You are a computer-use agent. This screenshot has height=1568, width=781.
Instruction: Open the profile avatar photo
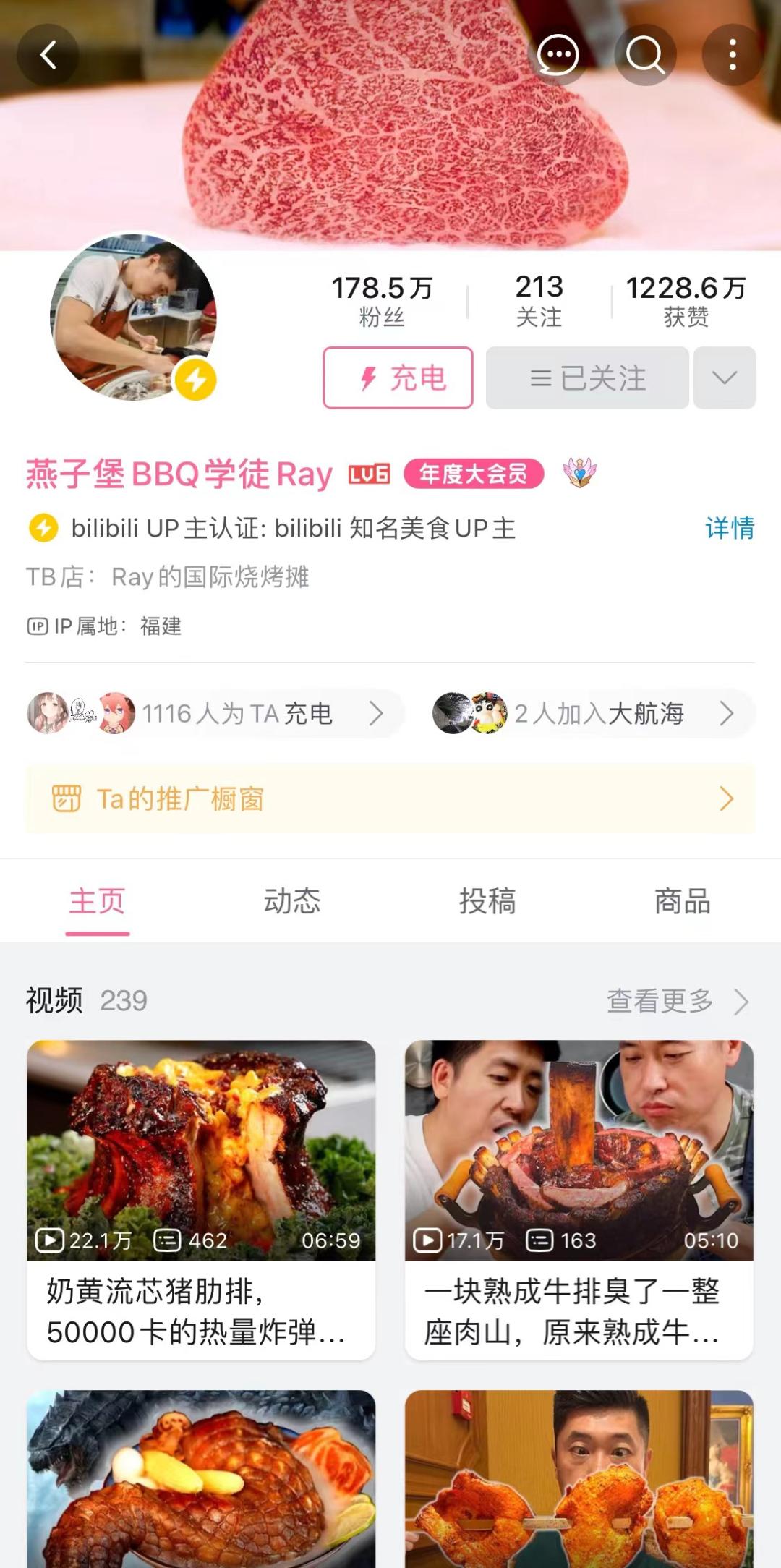[133, 317]
